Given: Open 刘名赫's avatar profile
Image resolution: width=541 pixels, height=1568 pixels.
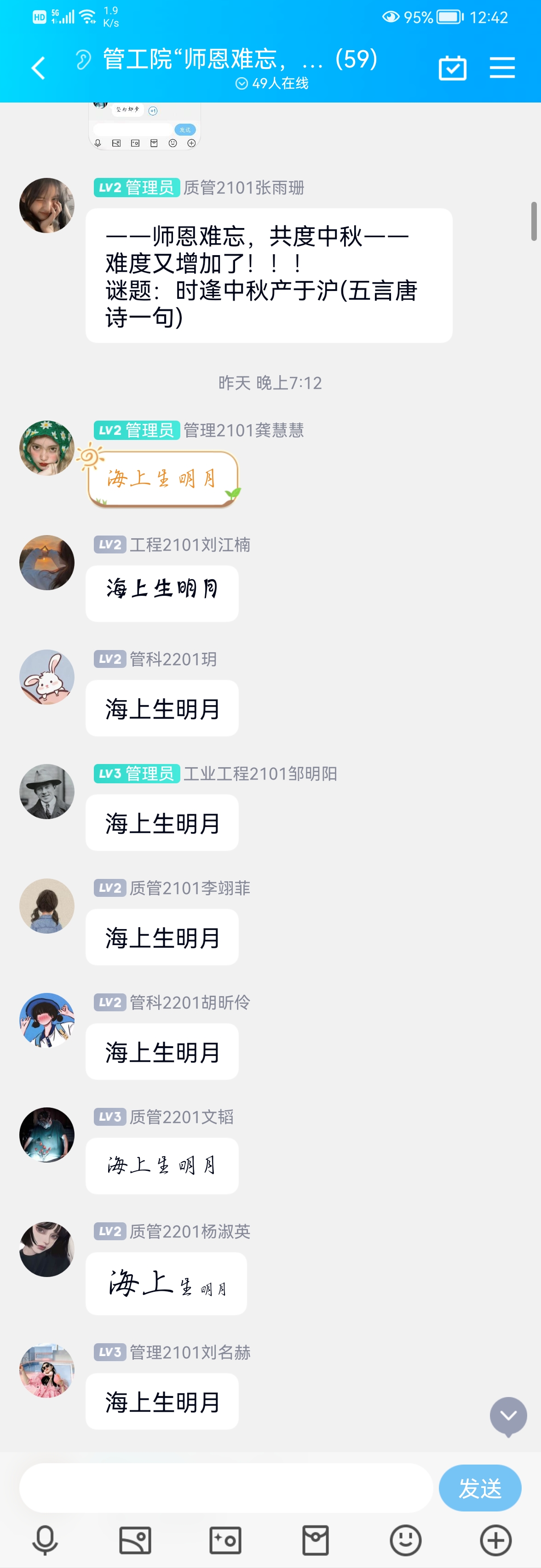Looking at the screenshot, I should (x=47, y=1370).
